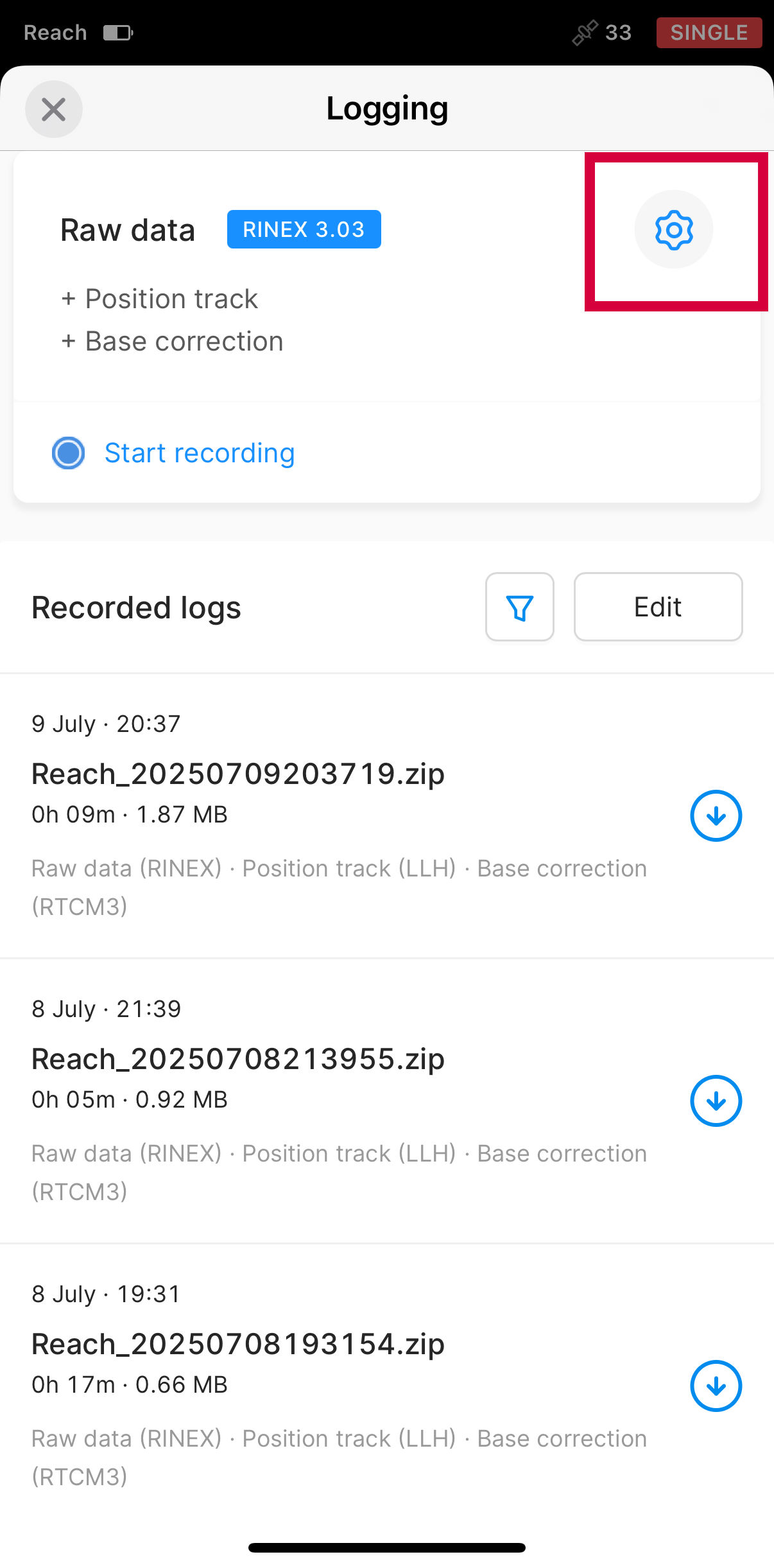Download Reach_20250708213955.zip log
Screen dimensions: 774x1568
[x=716, y=1101]
